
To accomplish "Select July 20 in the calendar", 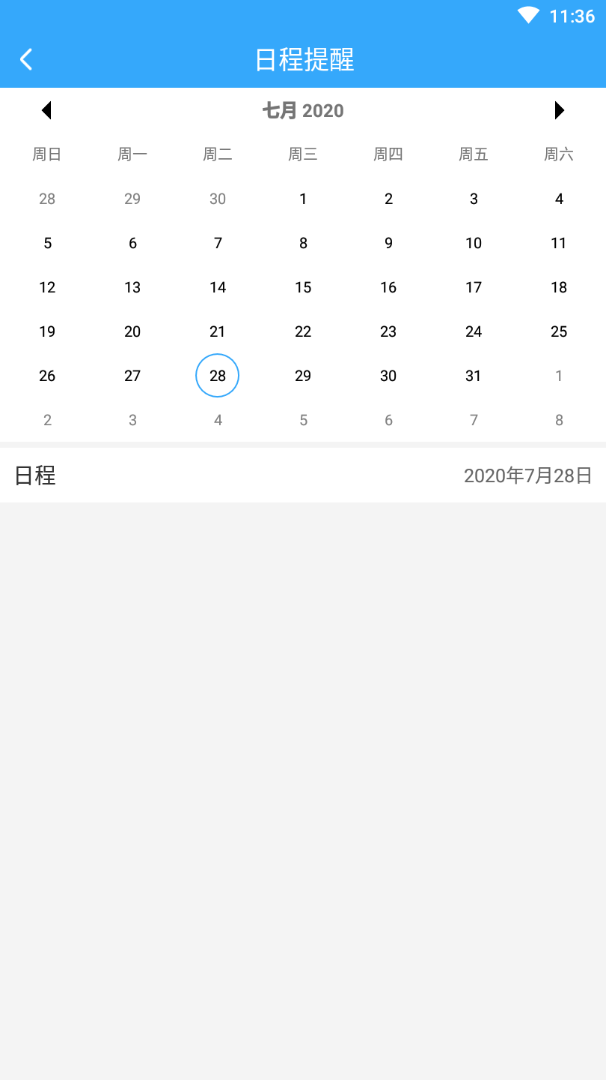I will [132, 332].
